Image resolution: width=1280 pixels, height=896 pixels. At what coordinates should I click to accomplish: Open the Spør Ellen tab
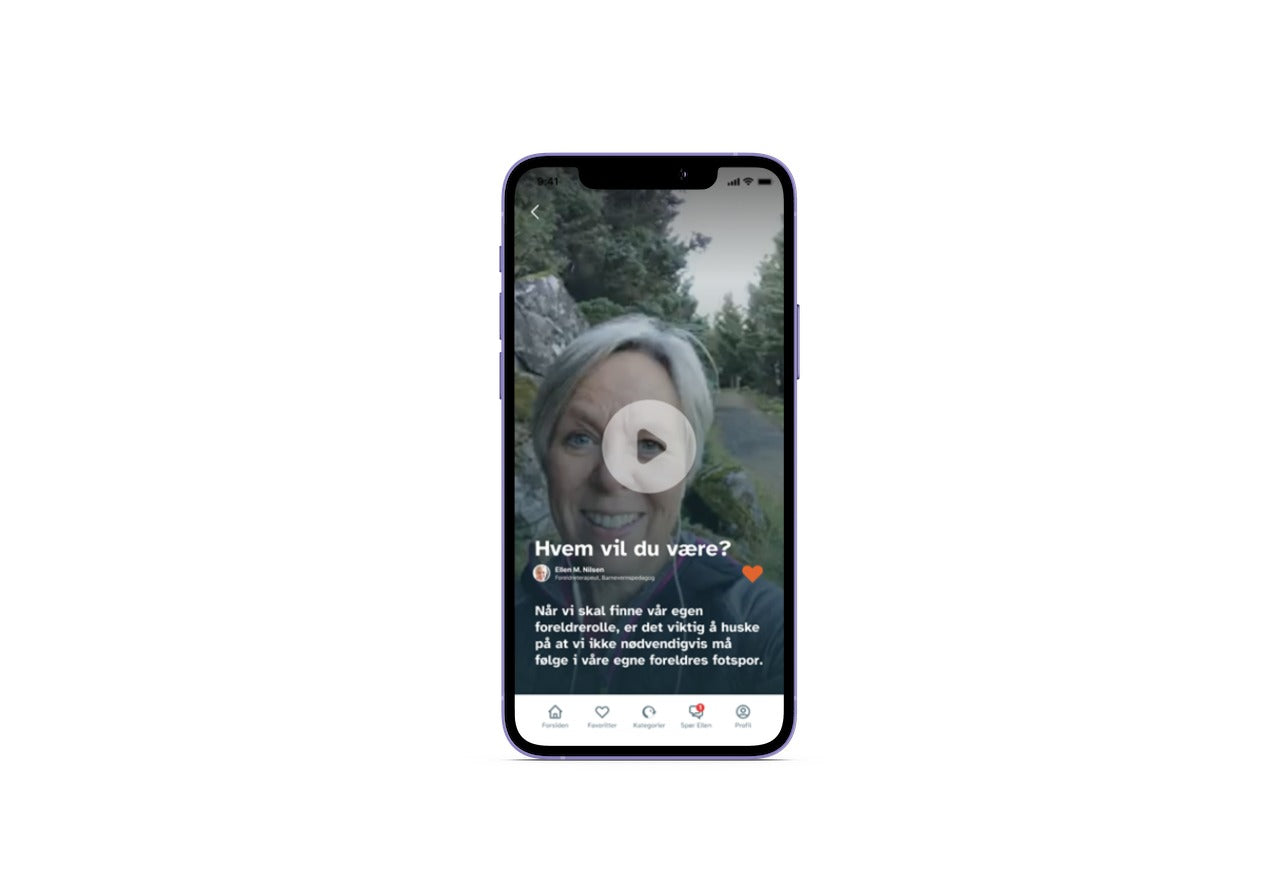pos(696,716)
